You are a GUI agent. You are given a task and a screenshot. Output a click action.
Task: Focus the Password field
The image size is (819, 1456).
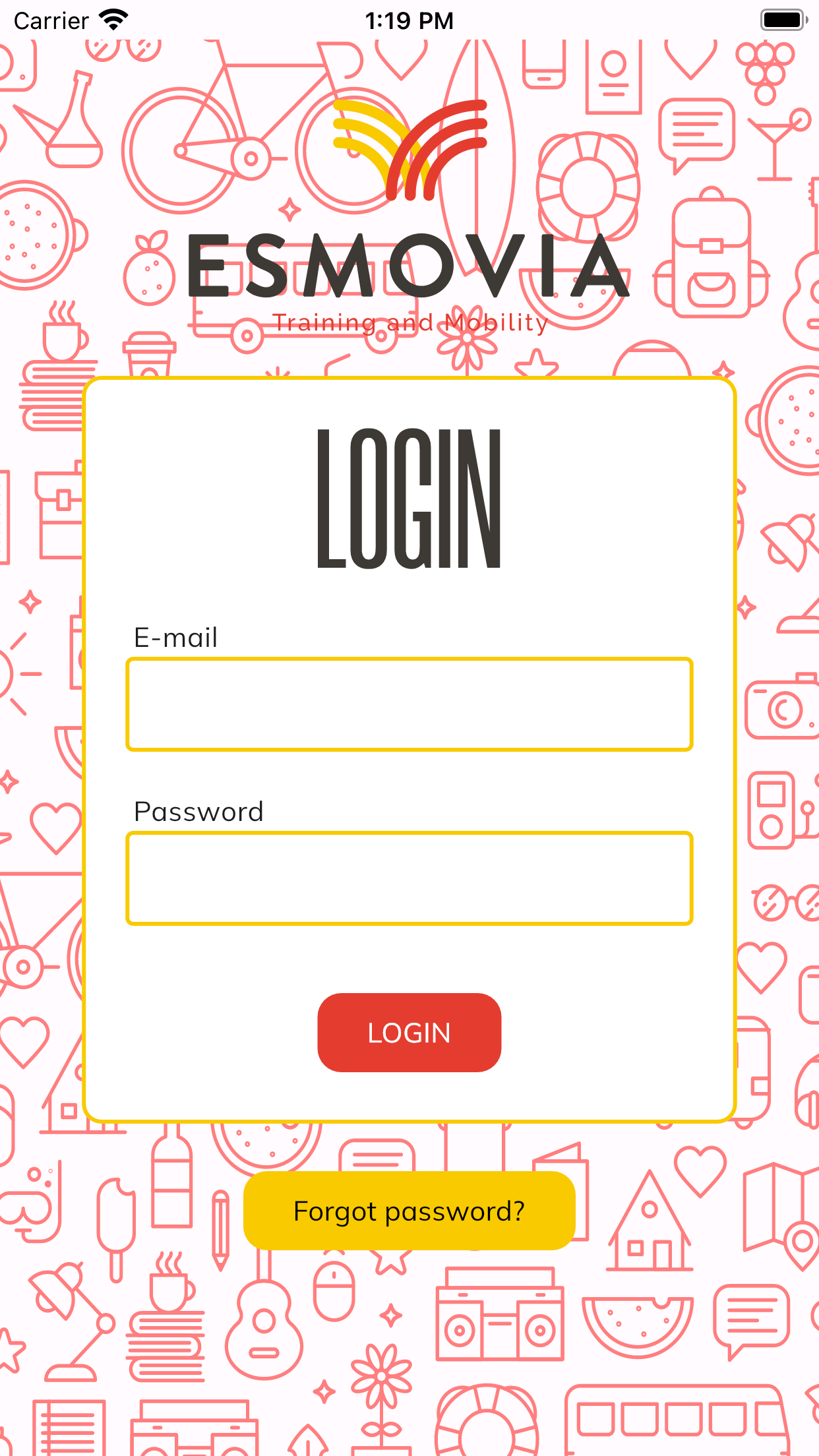[x=409, y=878]
